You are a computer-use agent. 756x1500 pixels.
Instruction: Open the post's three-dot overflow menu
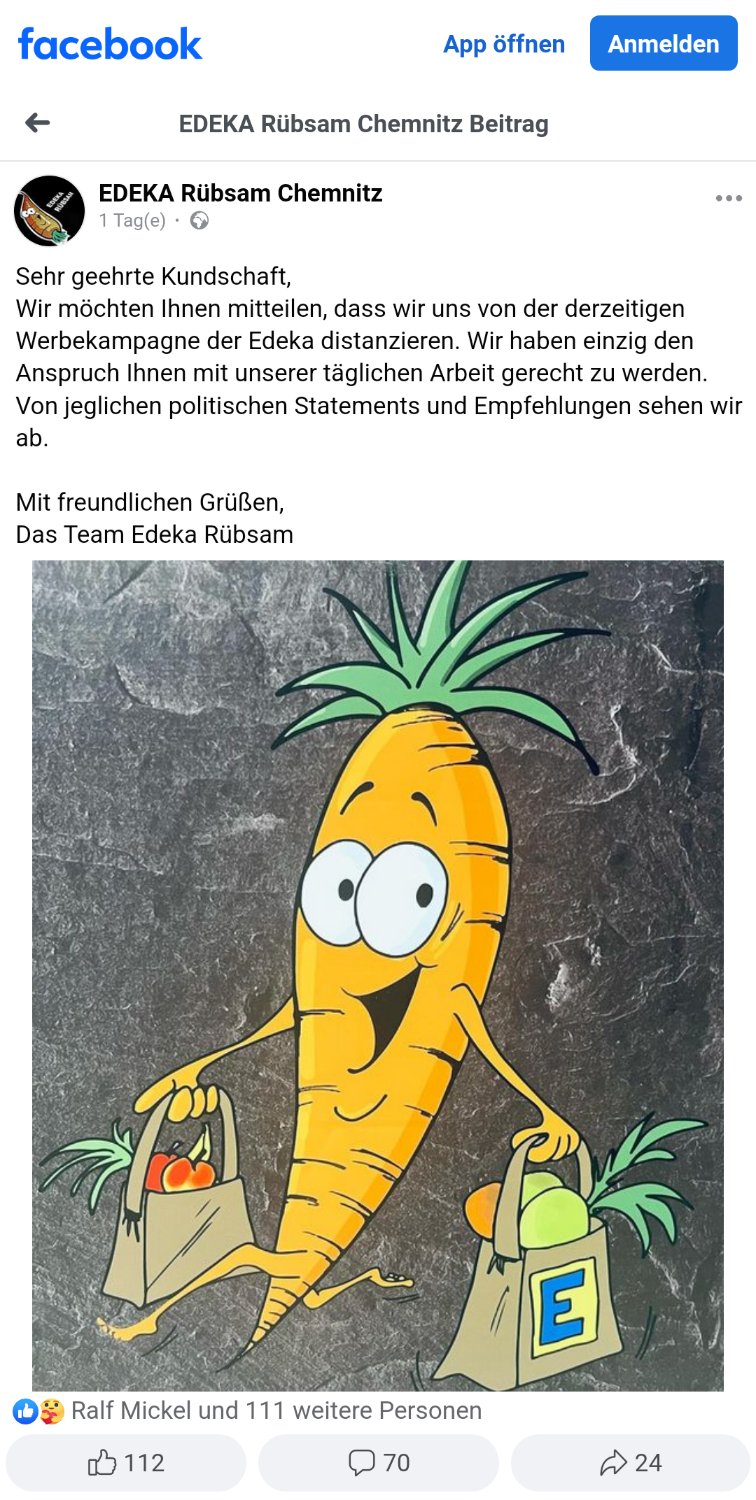coord(729,199)
